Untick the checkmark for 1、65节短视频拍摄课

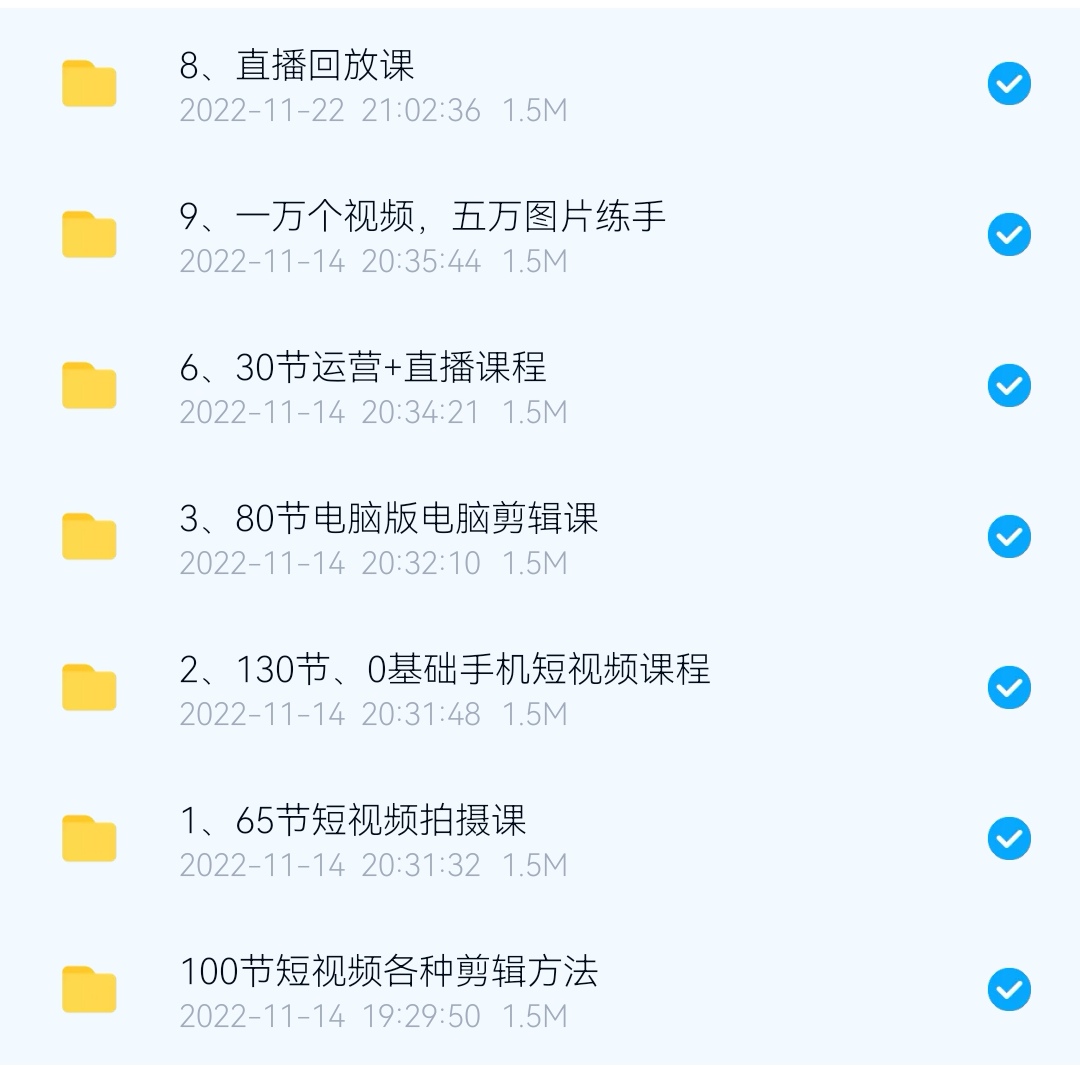1009,840
